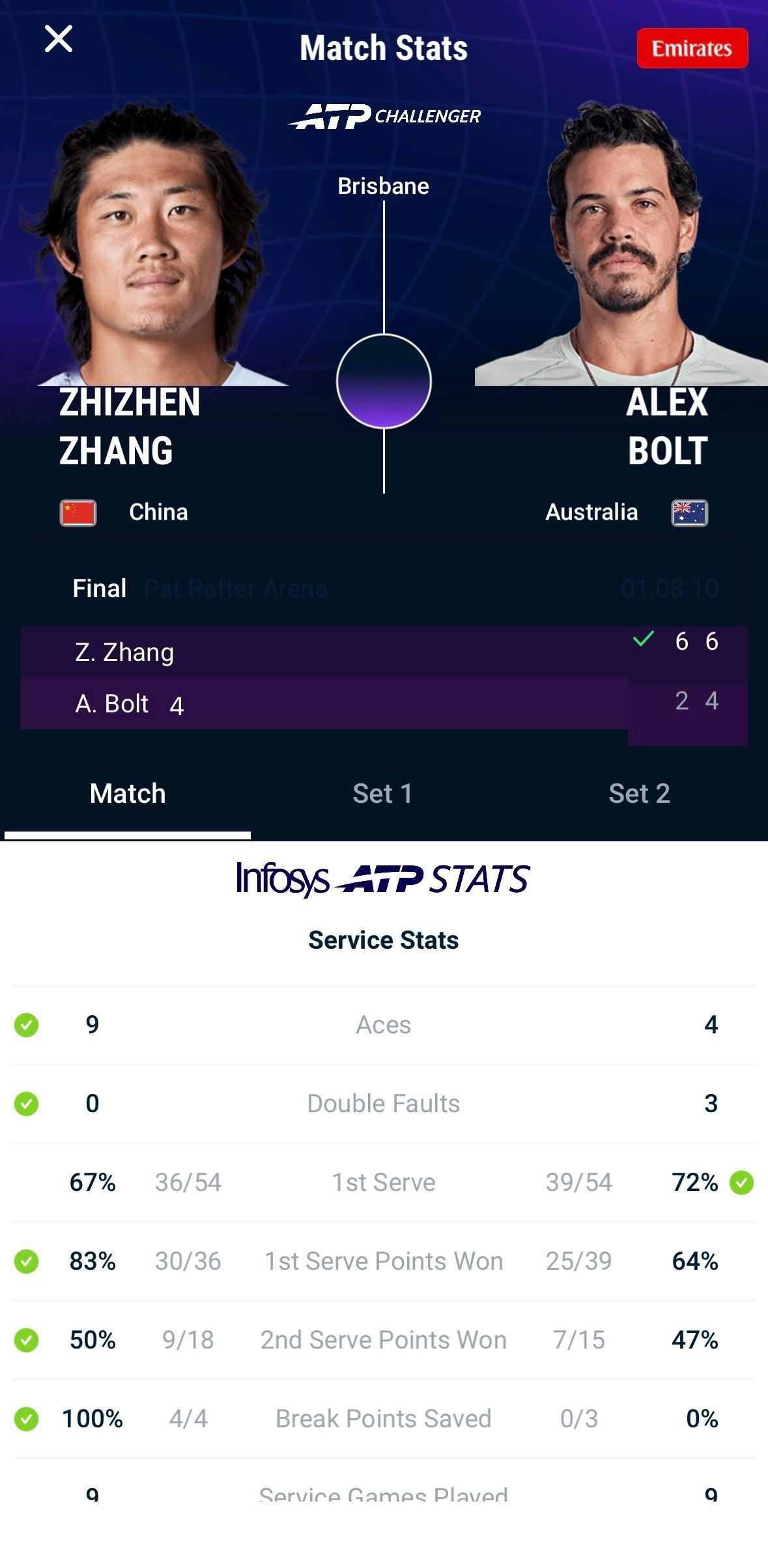Viewport: 768px width, 1568px height.
Task: Click the ATP Challenger logo
Action: 384,115
